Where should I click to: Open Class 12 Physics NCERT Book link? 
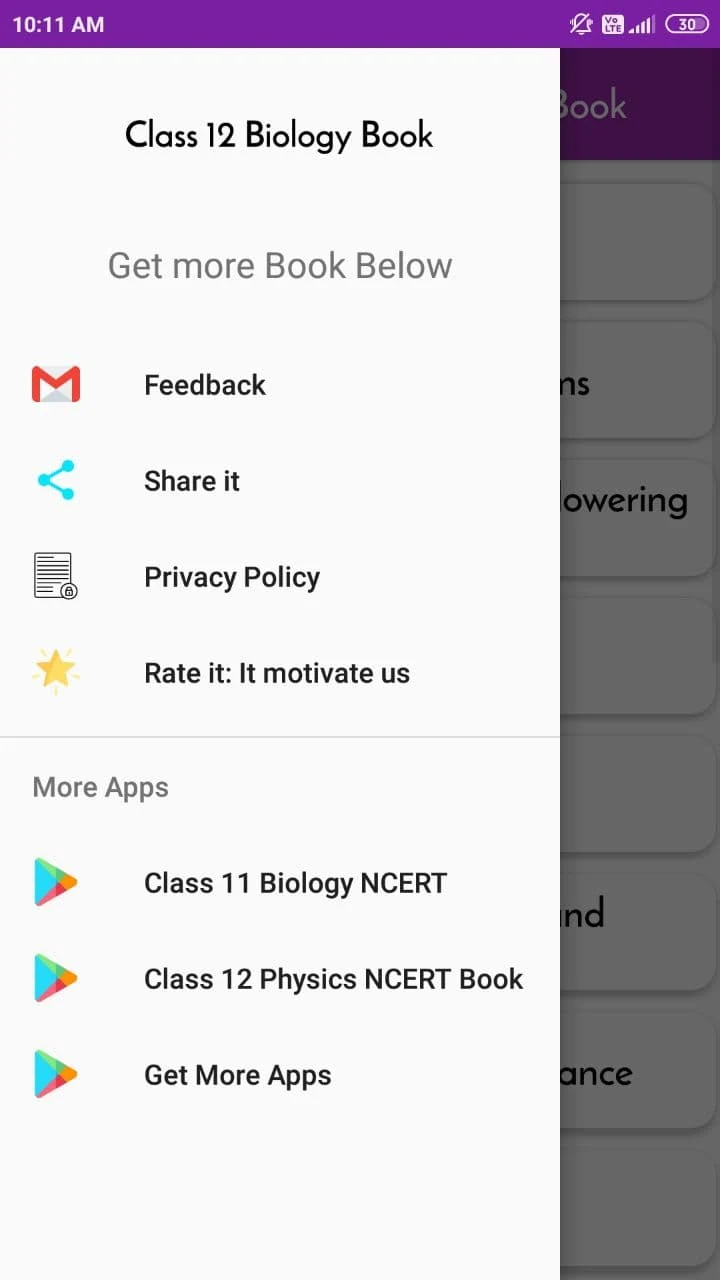(333, 978)
